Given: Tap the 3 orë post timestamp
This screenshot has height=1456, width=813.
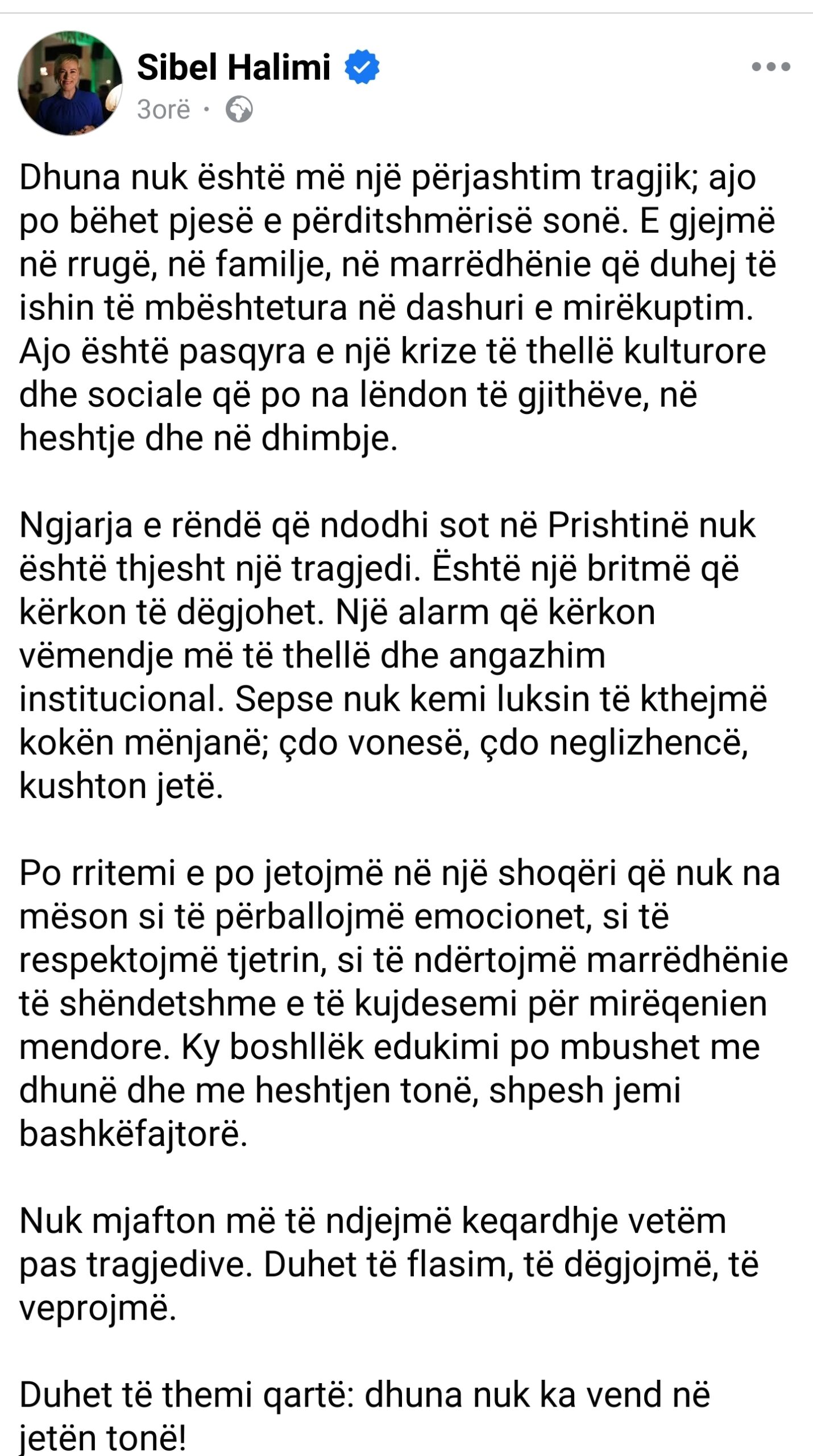Looking at the screenshot, I should click(x=164, y=109).
